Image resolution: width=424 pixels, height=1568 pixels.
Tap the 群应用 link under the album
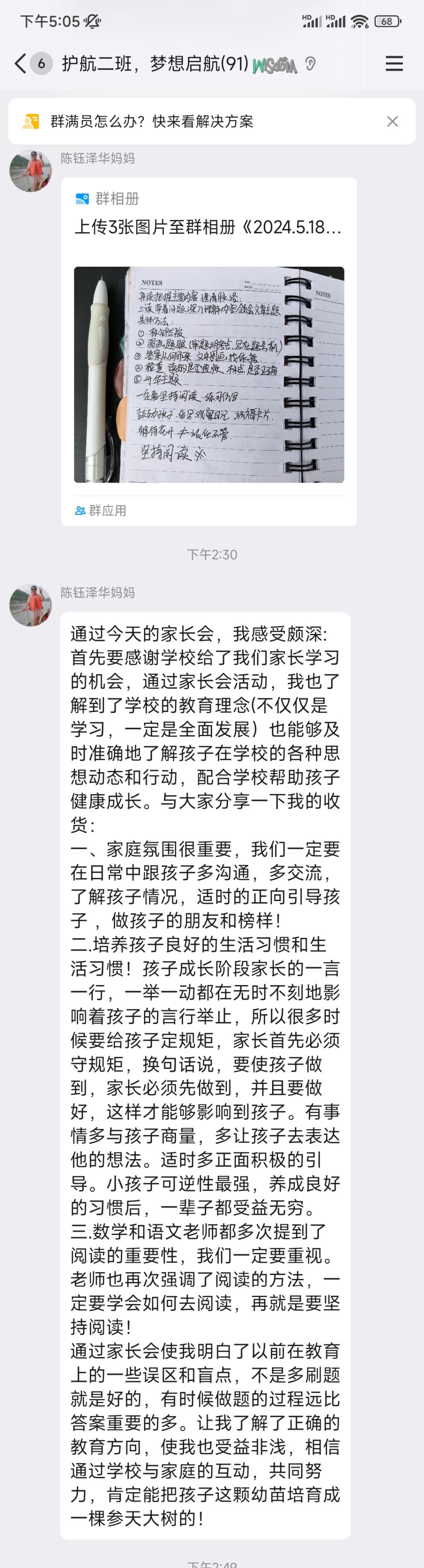pyautogui.click(x=101, y=510)
